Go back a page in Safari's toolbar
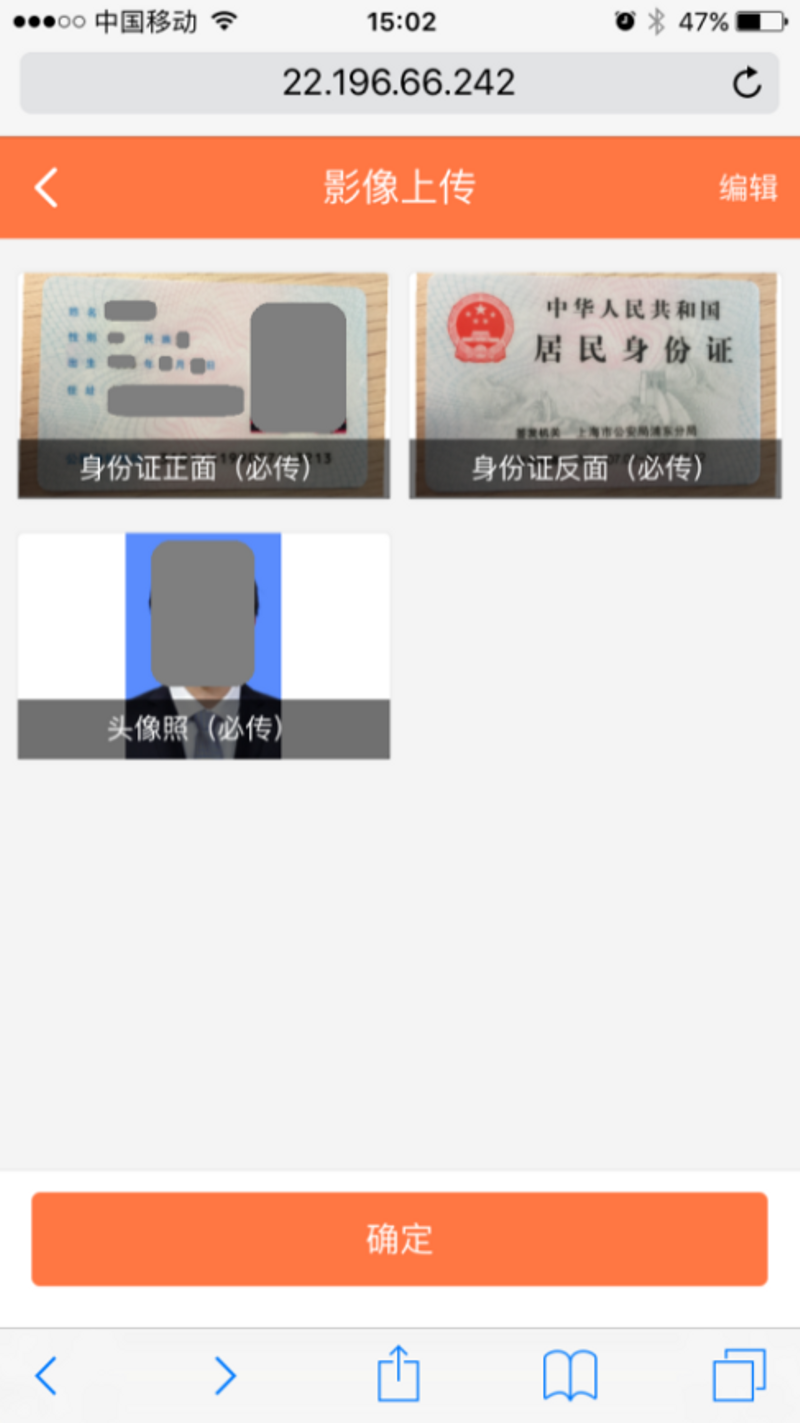800x1423 pixels. 46,1376
